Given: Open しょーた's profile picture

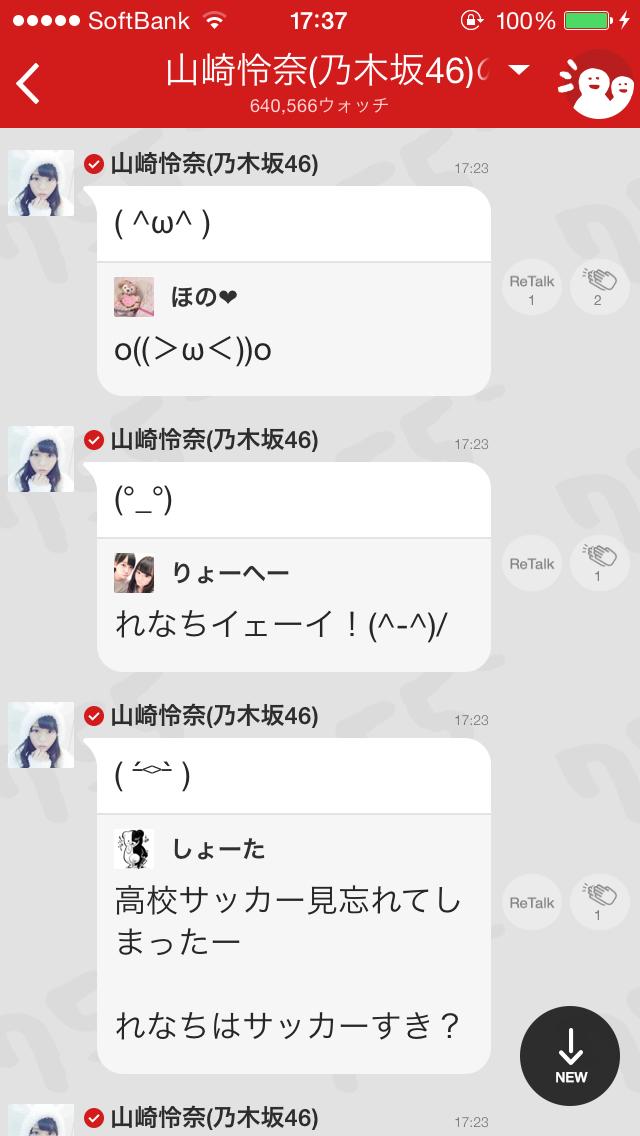Looking at the screenshot, I should (x=134, y=849).
